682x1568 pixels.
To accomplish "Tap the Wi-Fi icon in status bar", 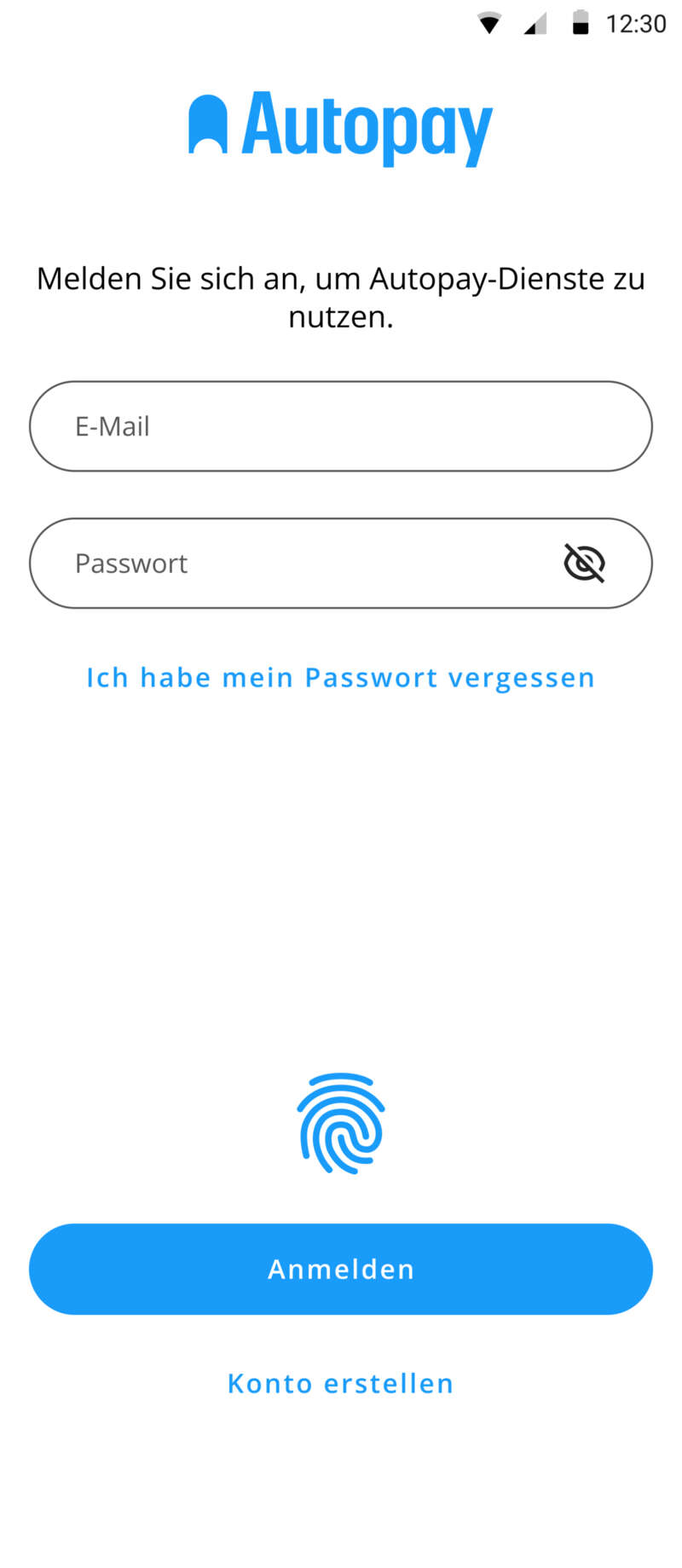I will (x=488, y=23).
